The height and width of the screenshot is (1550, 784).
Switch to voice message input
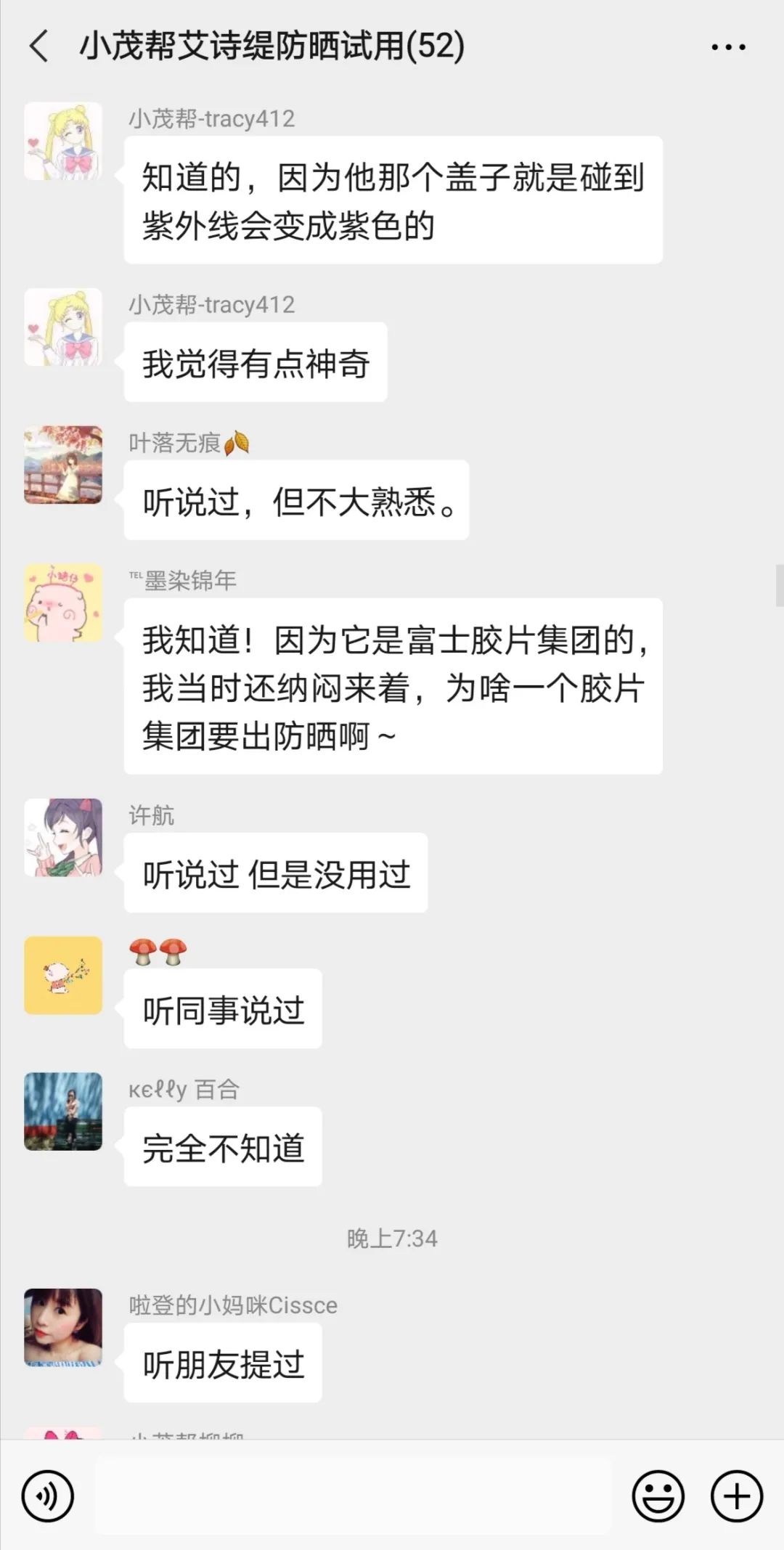48,1496
